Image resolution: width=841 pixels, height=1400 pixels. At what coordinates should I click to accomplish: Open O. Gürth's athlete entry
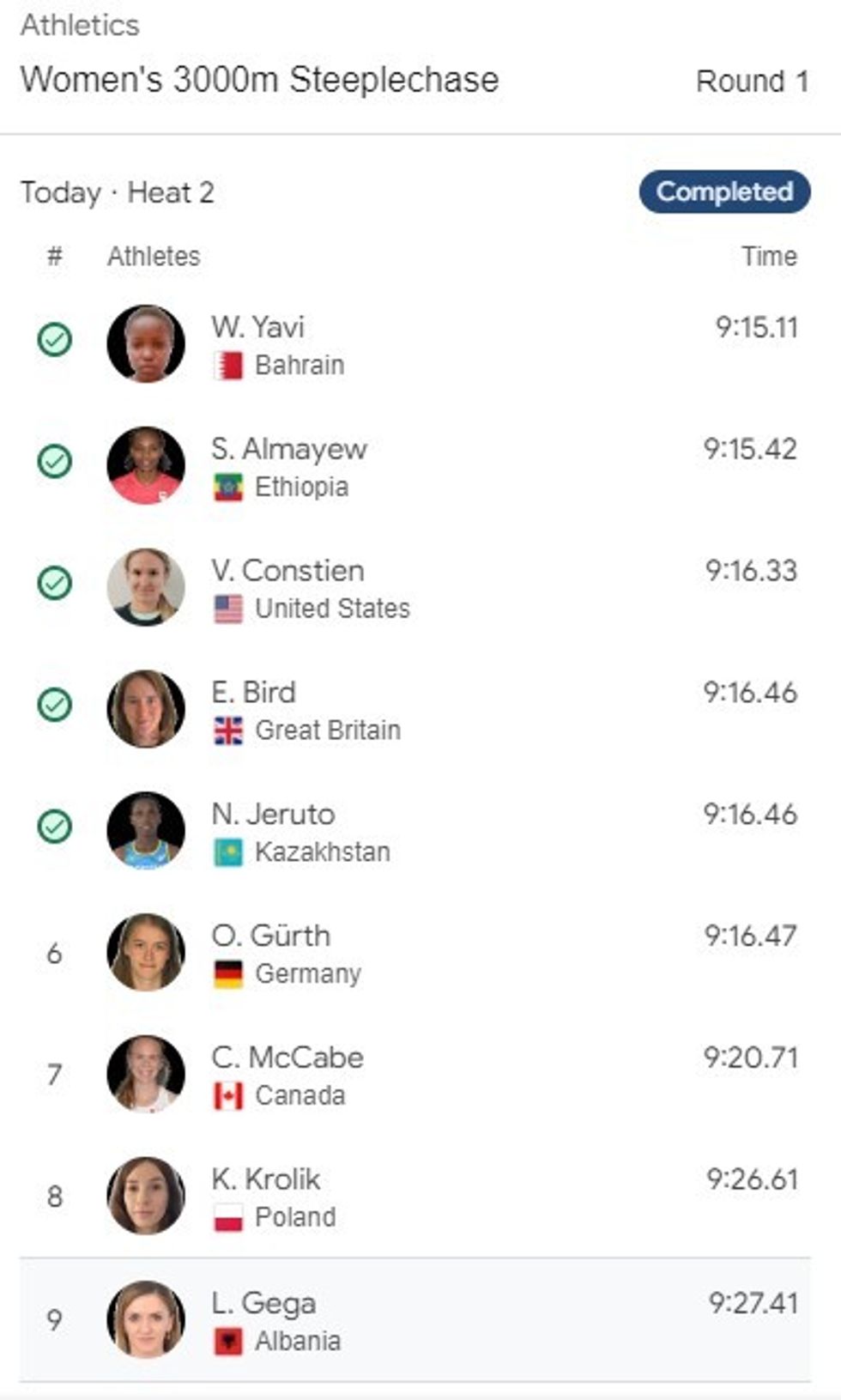coord(270,936)
